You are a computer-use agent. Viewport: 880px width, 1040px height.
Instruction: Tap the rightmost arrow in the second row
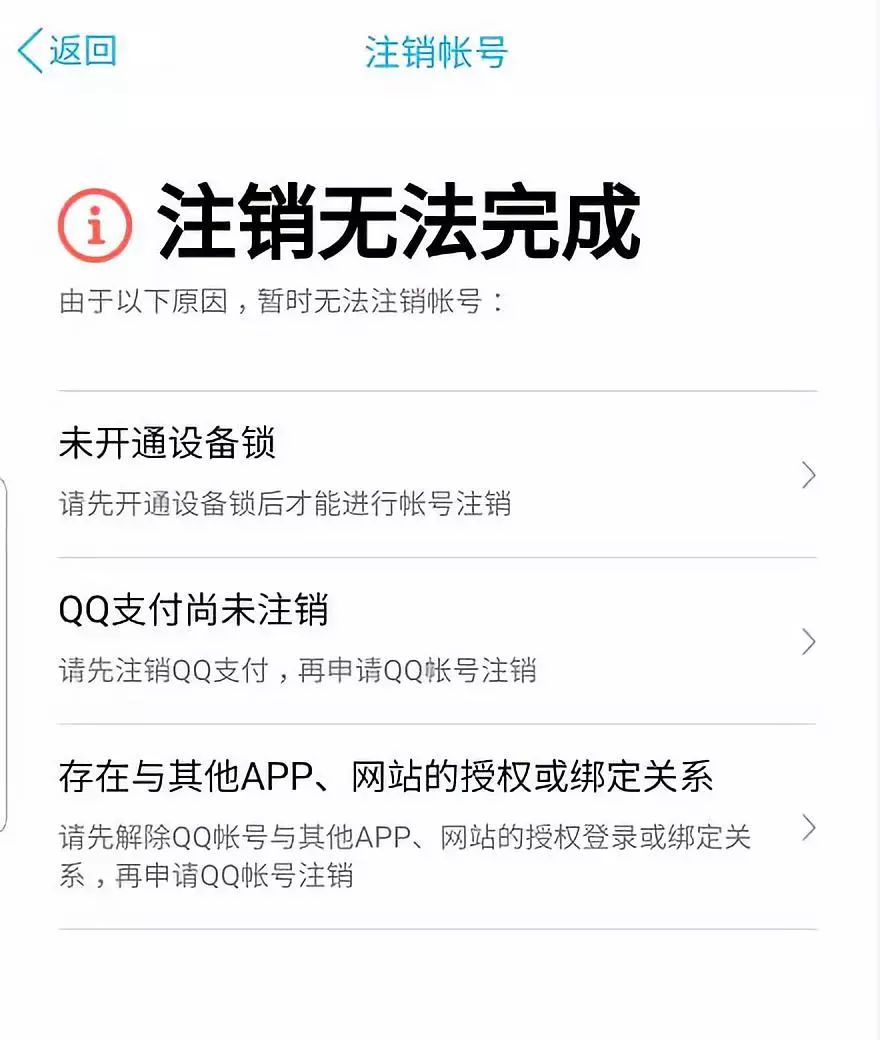pos(810,642)
